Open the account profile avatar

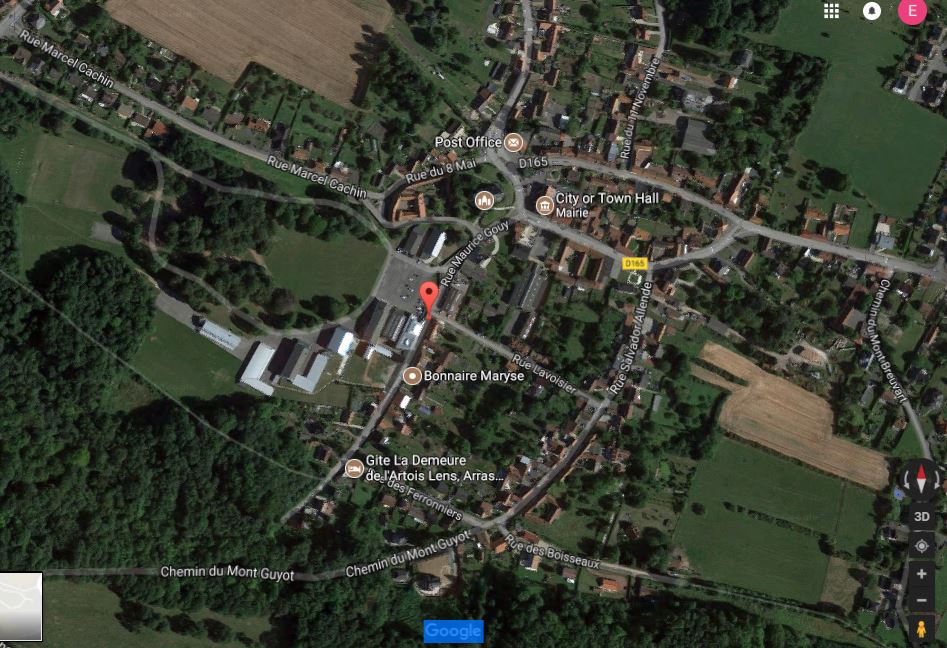tap(911, 11)
